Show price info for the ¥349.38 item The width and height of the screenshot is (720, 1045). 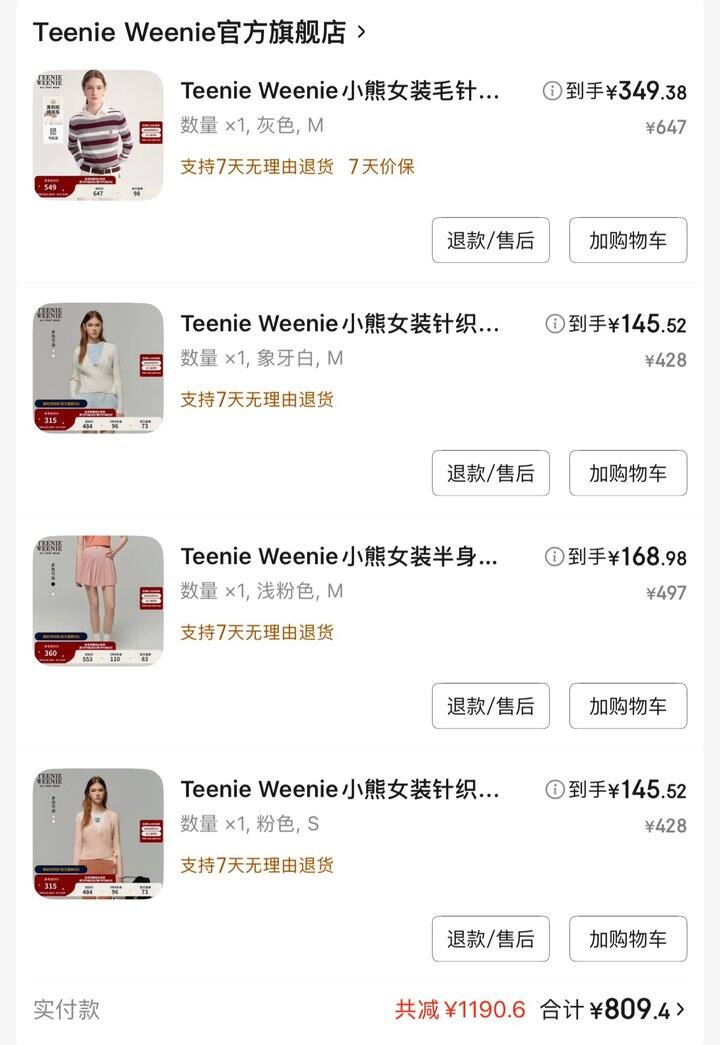(x=552, y=91)
